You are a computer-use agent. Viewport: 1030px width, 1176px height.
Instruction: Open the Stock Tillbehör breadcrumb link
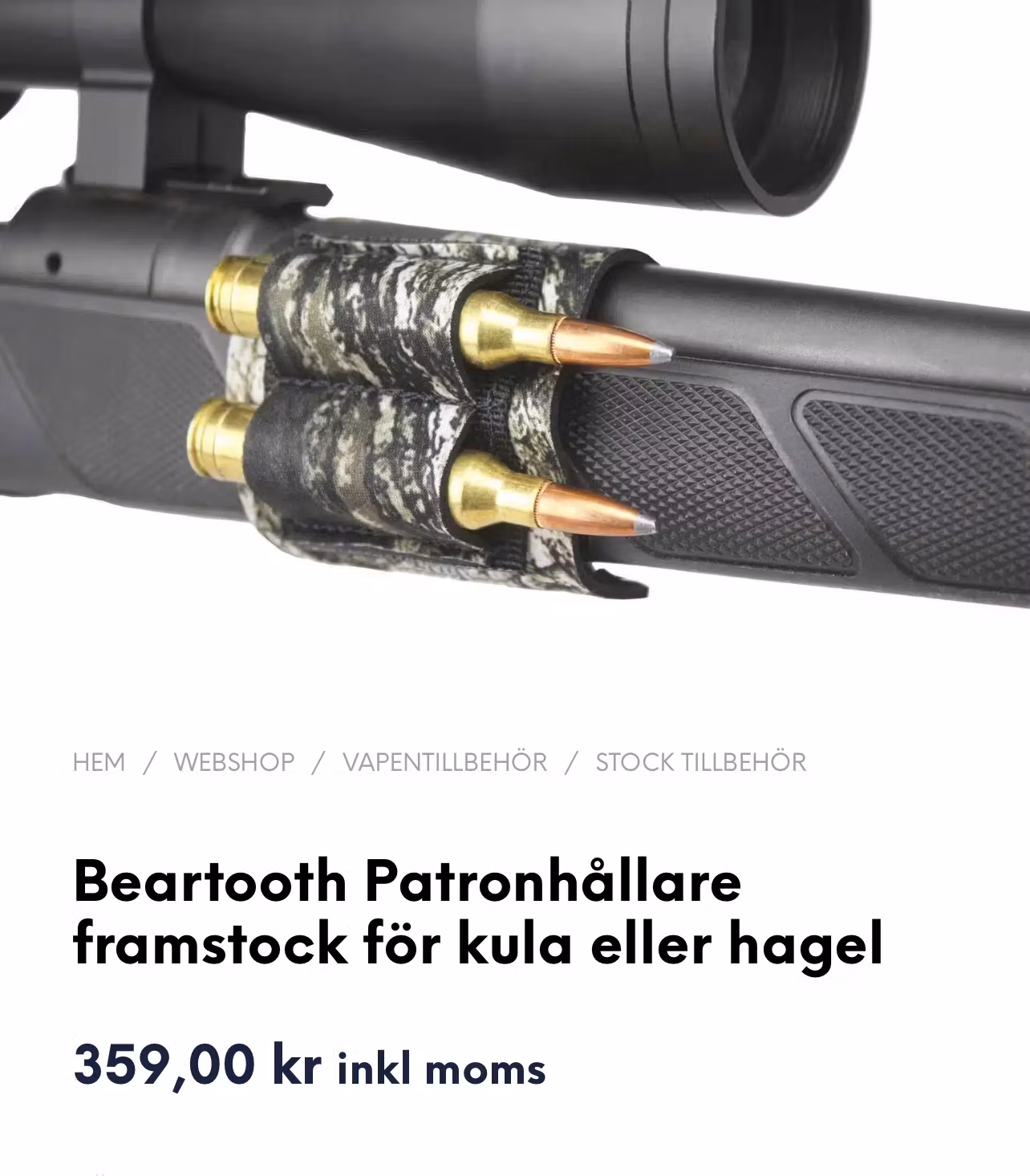pos(700,762)
